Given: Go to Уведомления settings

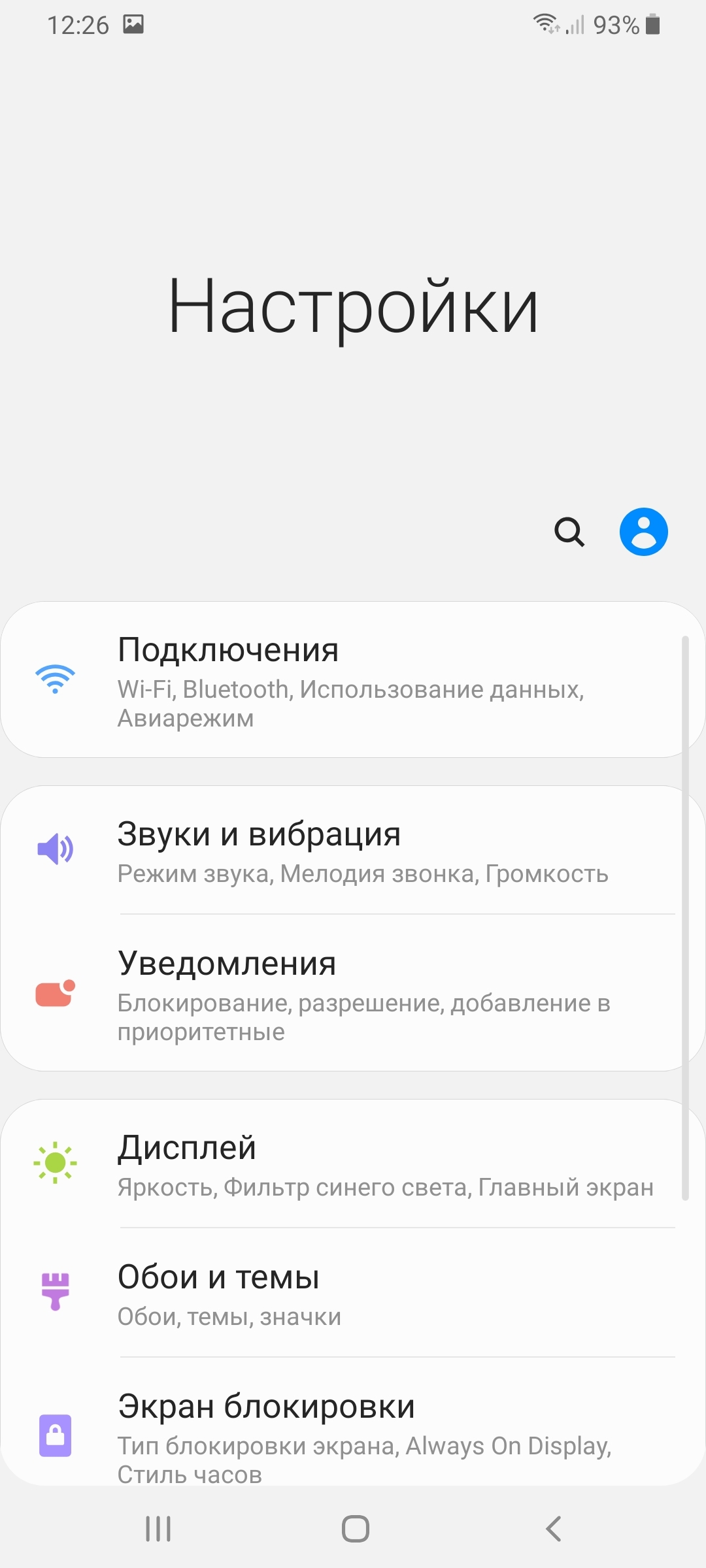Looking at the screenshot, I should point(353,993).
